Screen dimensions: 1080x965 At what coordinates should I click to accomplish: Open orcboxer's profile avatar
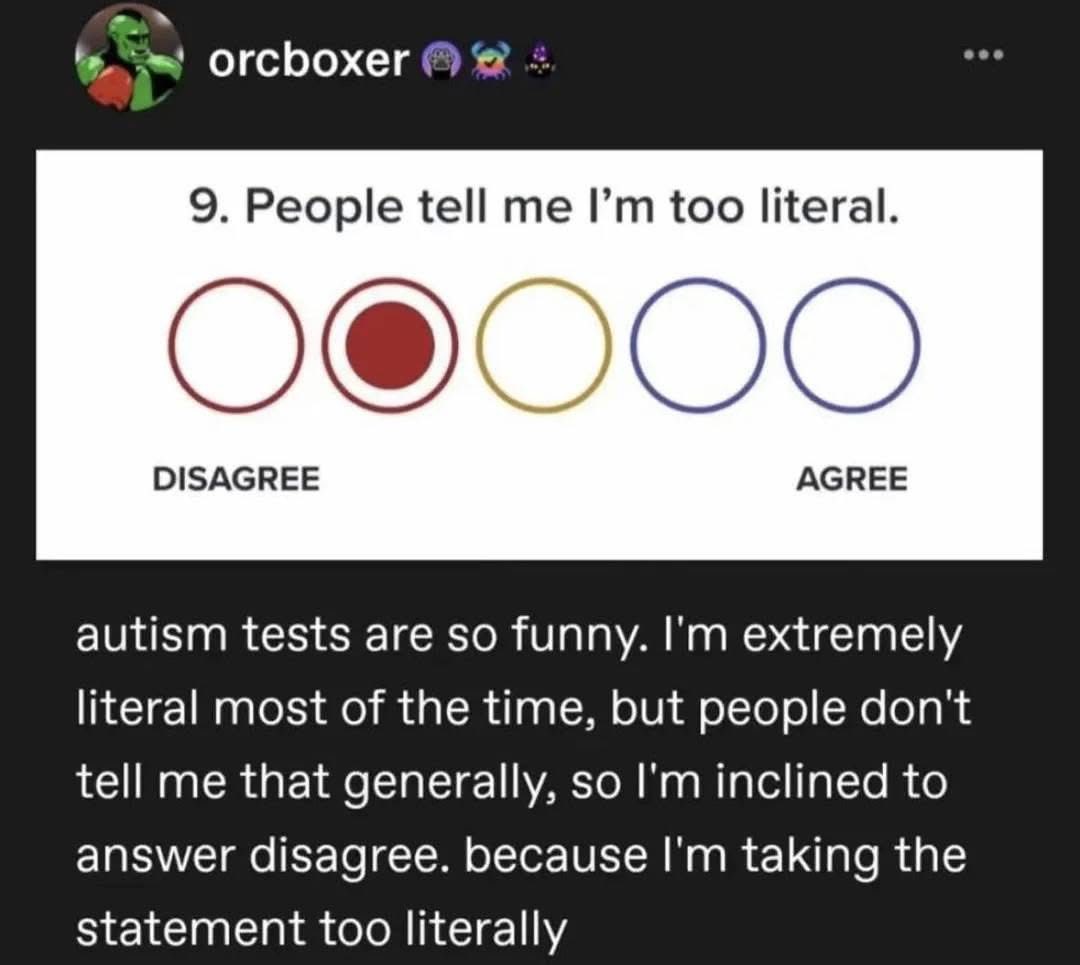[x=129, y=59]
